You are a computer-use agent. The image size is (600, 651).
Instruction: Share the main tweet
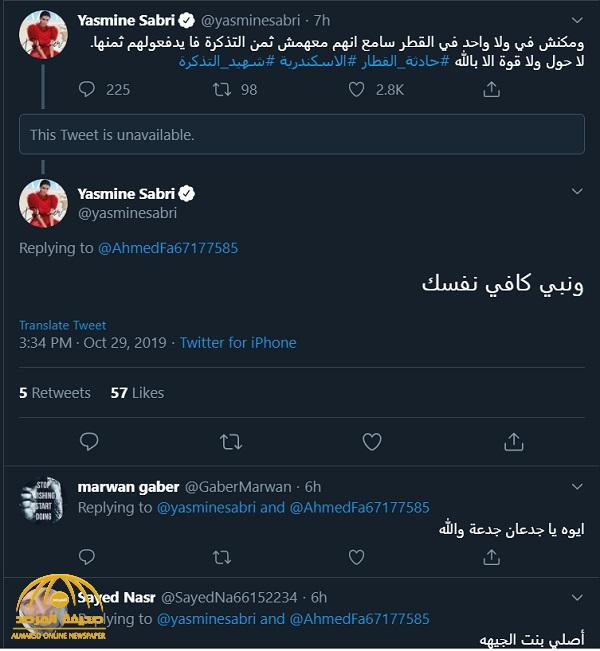pyautogui.click(x=514, y=441)
